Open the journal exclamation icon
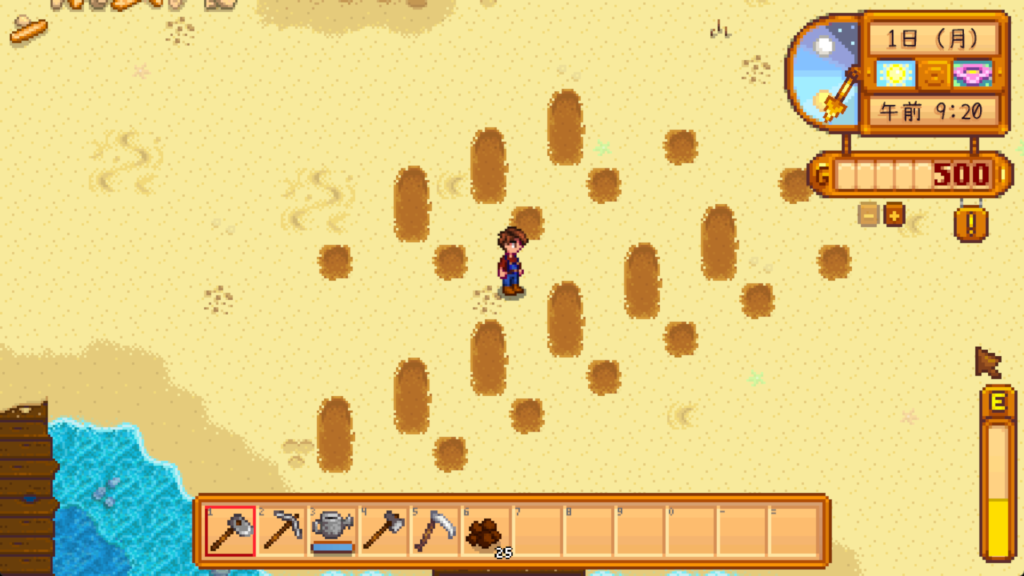This screenshot has height=576, width=1024. pos(970,222)
